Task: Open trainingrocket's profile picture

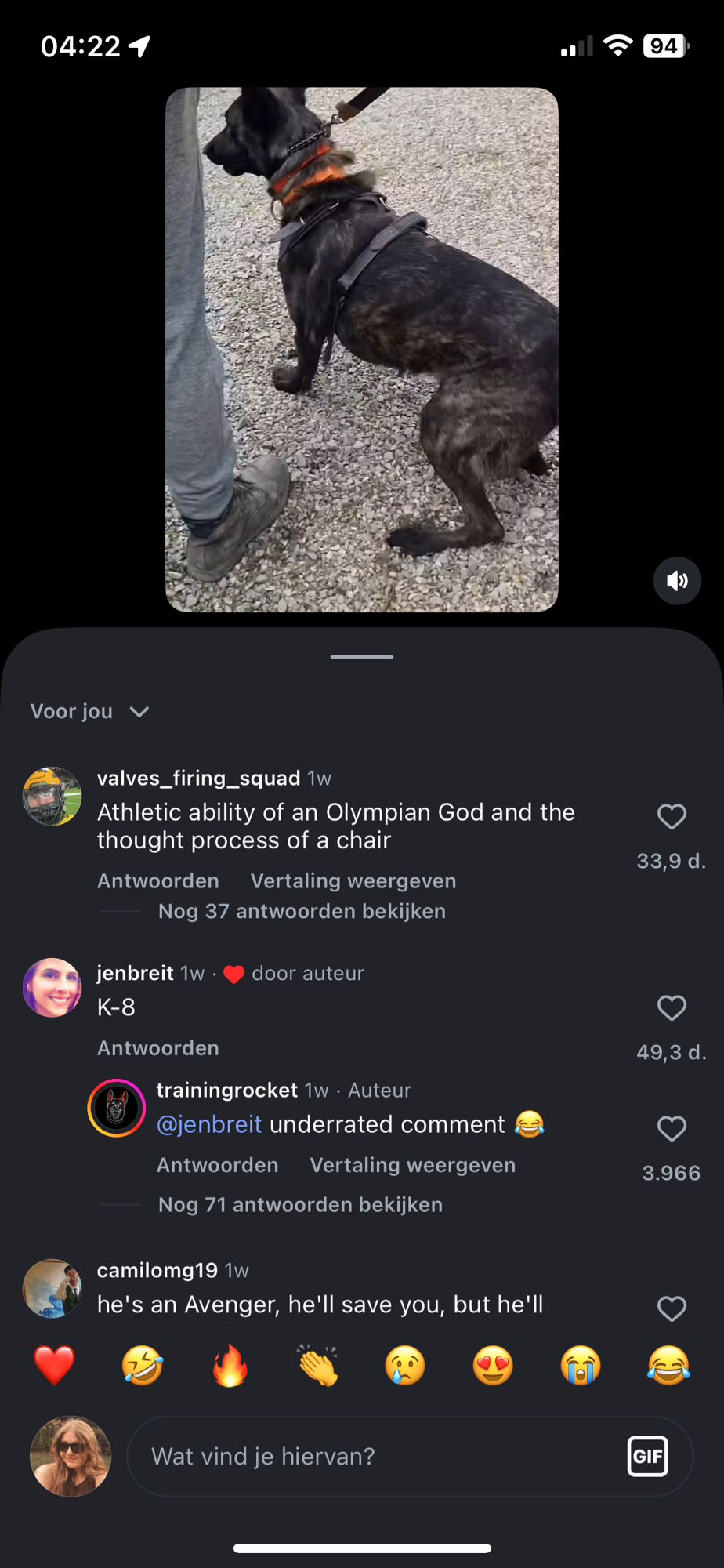Action: click(116, 1108)
